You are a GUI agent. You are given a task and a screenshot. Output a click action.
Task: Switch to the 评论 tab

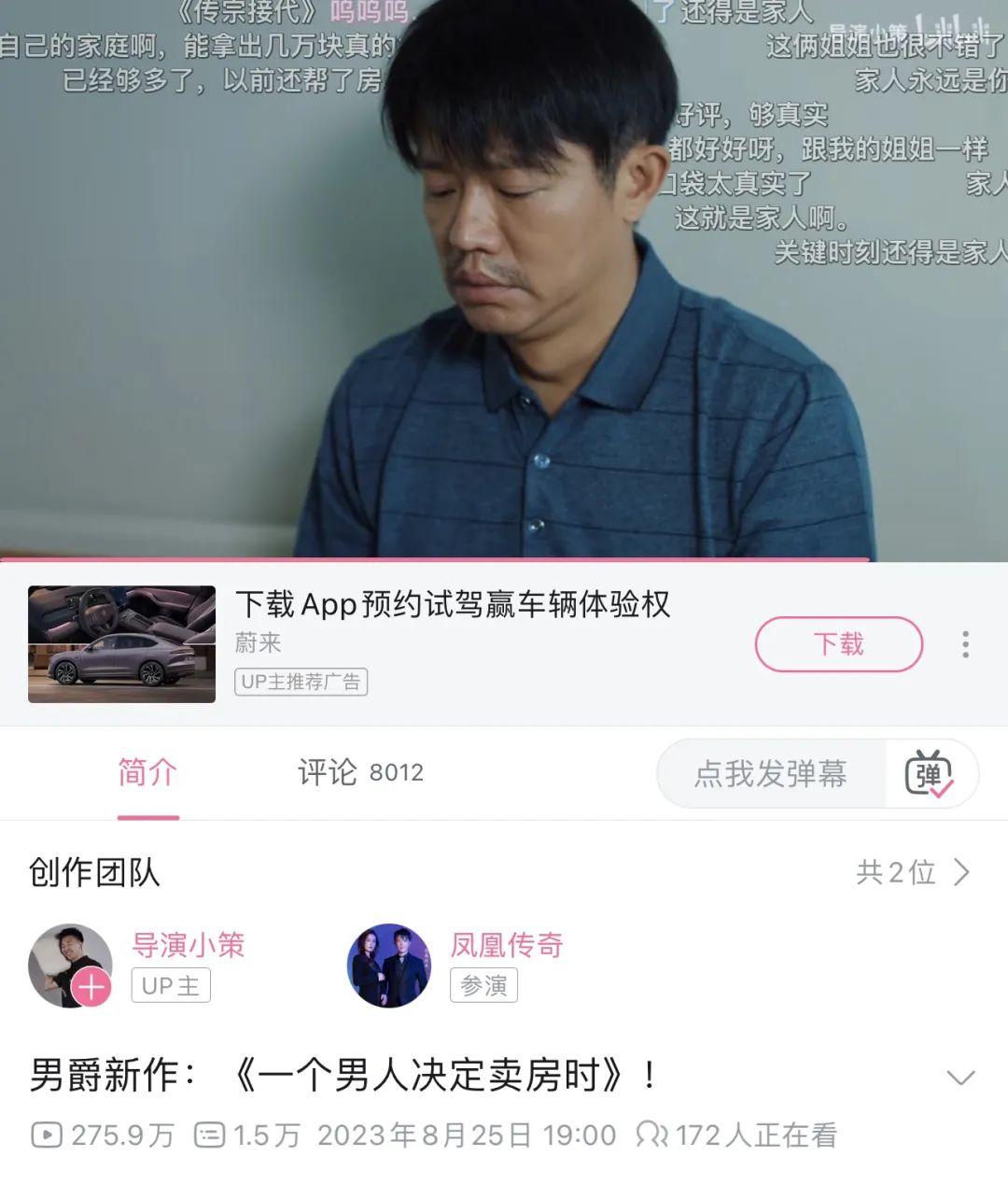[359, 773]
